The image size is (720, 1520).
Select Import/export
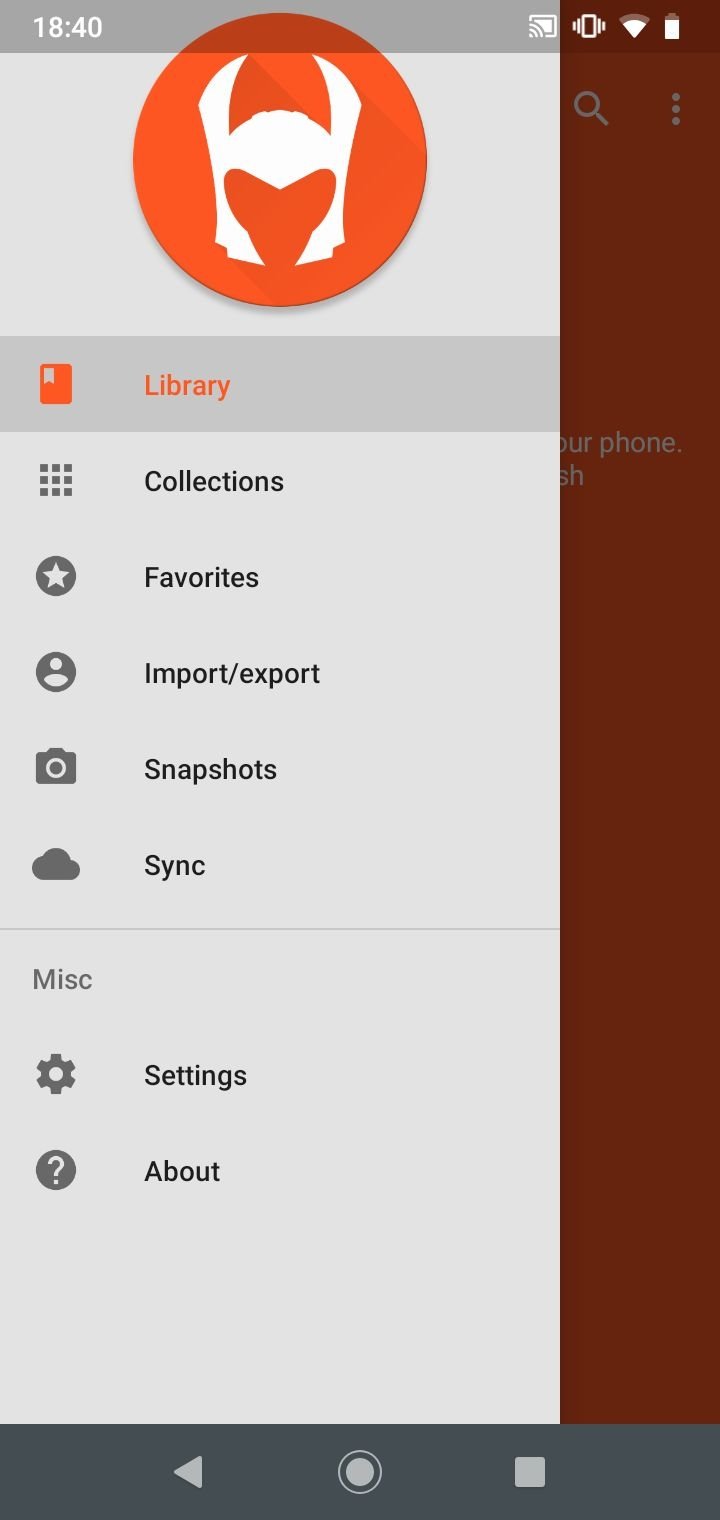(x=280, y=672)
